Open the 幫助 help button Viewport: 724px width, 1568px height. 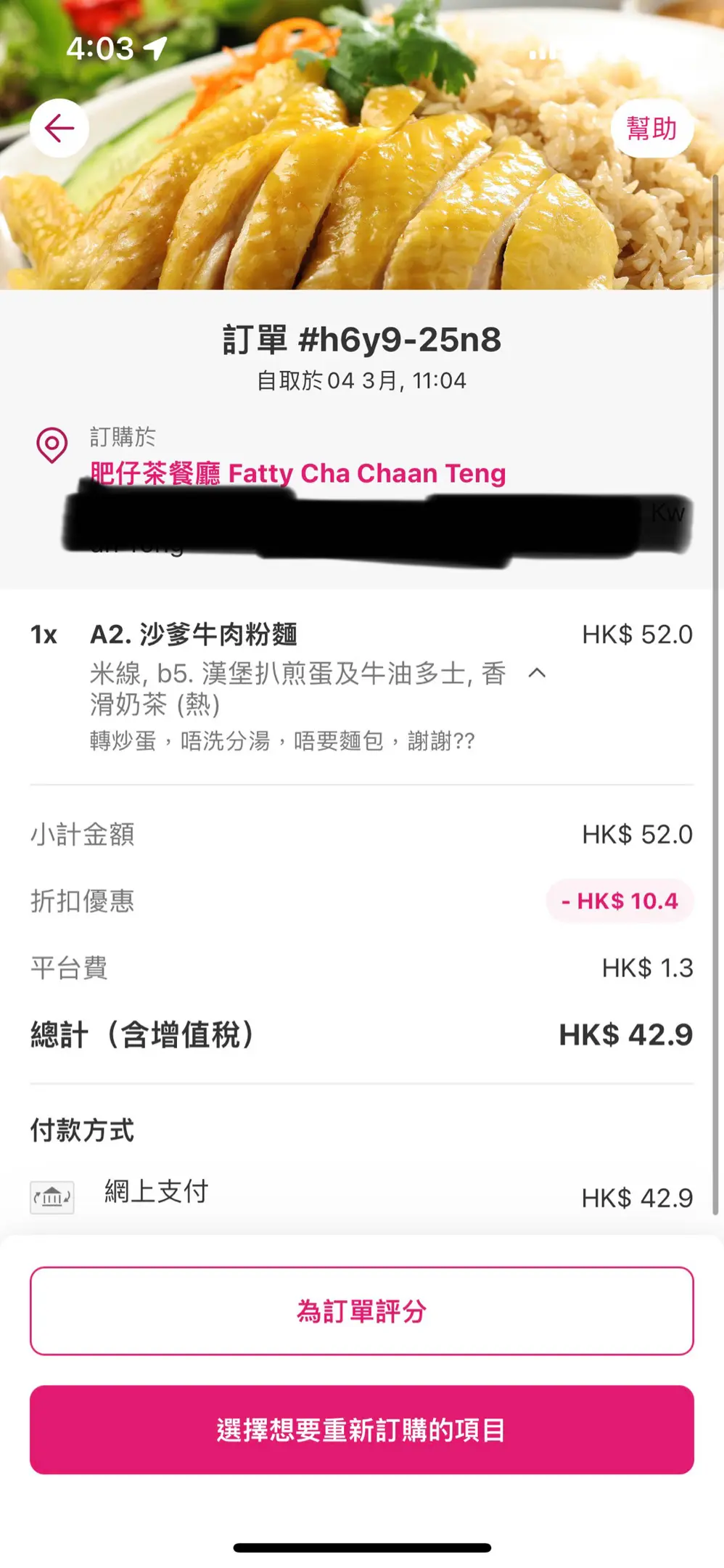(x=651, y=128)
